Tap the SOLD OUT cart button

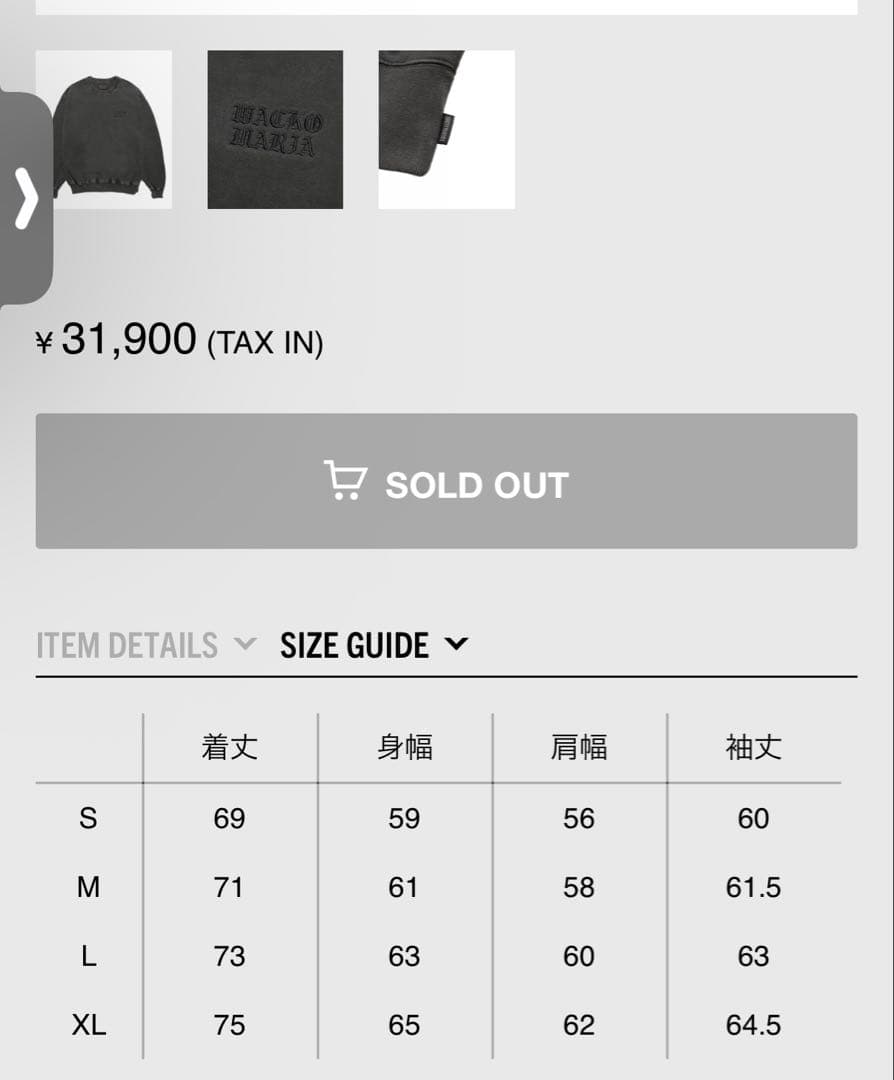(x=446, y=481)
